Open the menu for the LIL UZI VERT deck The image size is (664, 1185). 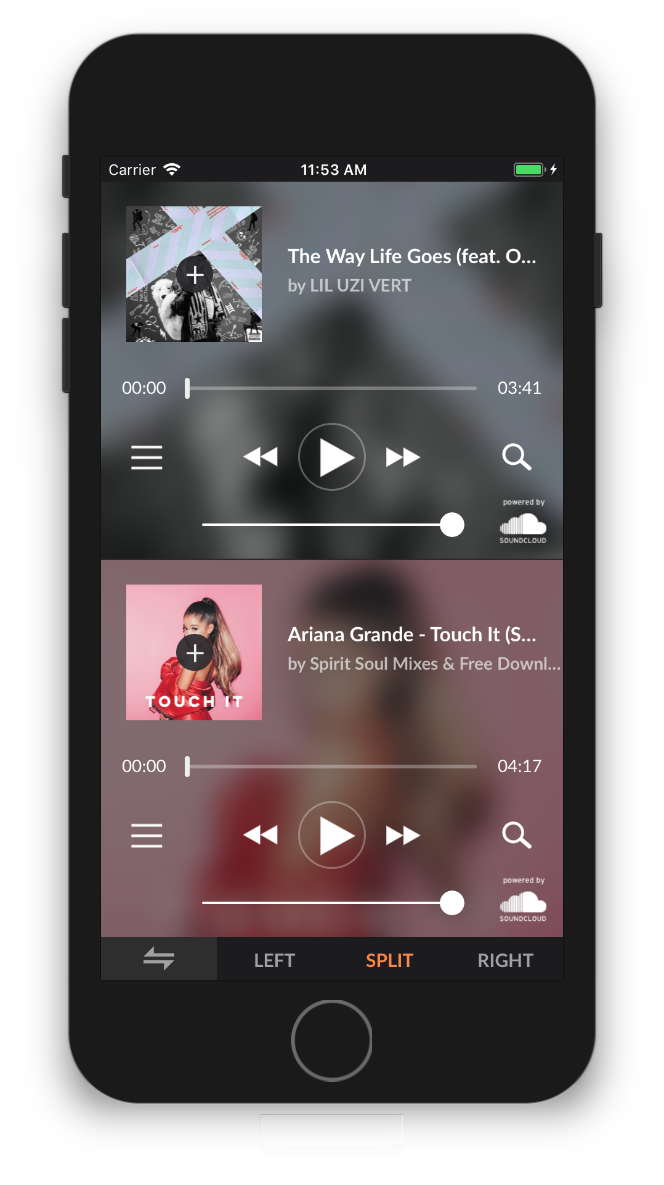coord(147,457)
